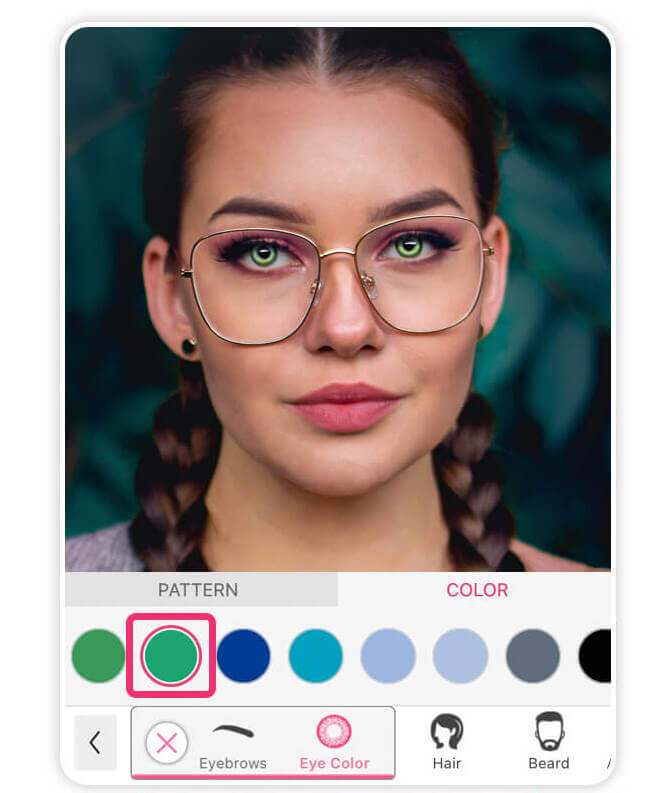Switch to the COLOR tab
This screenshot has width=665, height=793.
pyautogui.click(x=477, y=590)
